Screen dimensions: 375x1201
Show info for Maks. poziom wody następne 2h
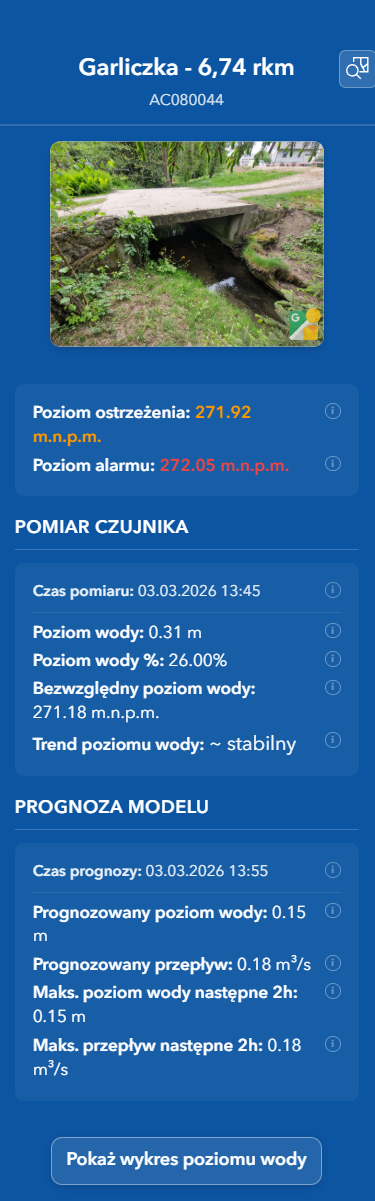[x=334, y=991]
